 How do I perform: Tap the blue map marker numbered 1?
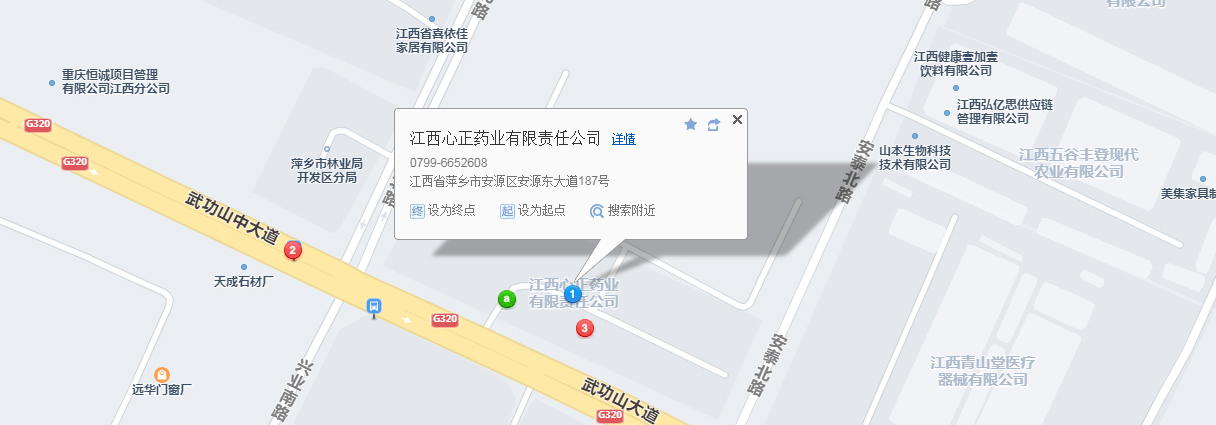pyautogui.click(x=572, y=294)
